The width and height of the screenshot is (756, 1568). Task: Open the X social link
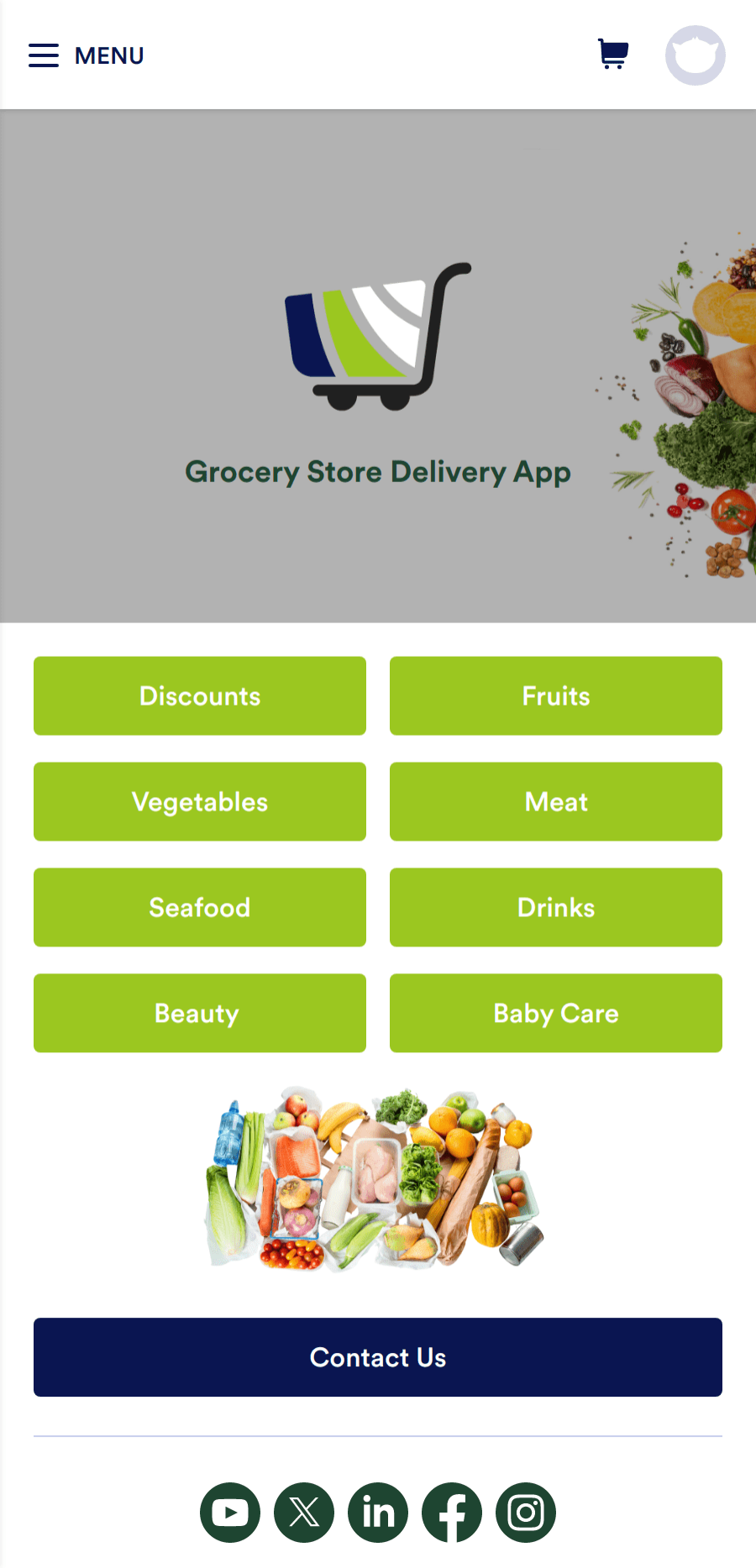[304, 1513]
